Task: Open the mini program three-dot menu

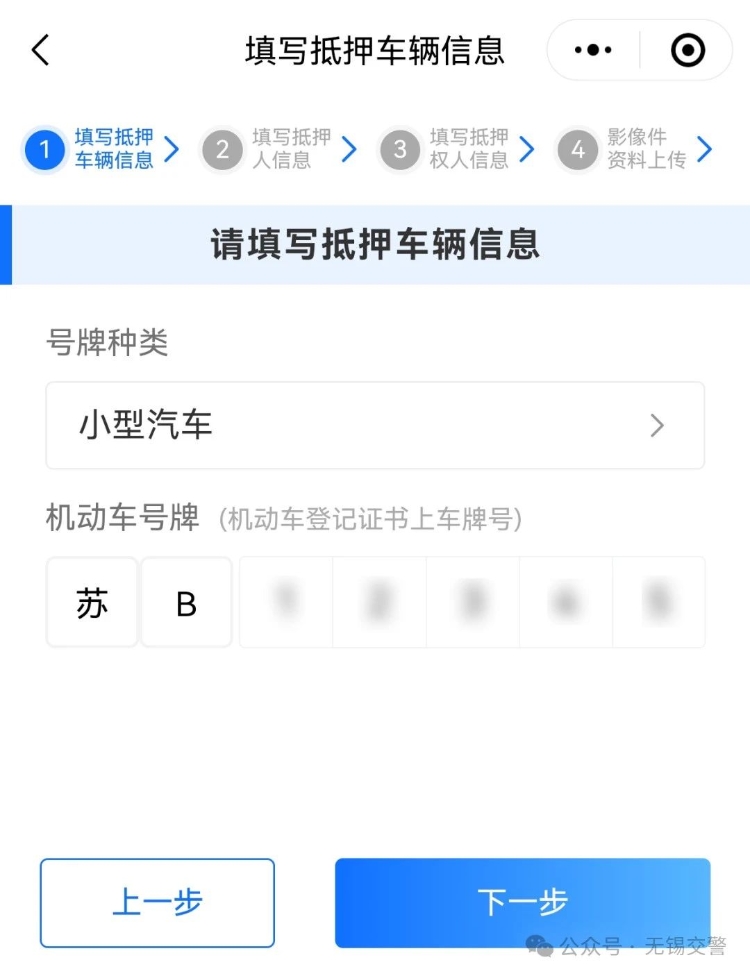Action: (593, 50)
